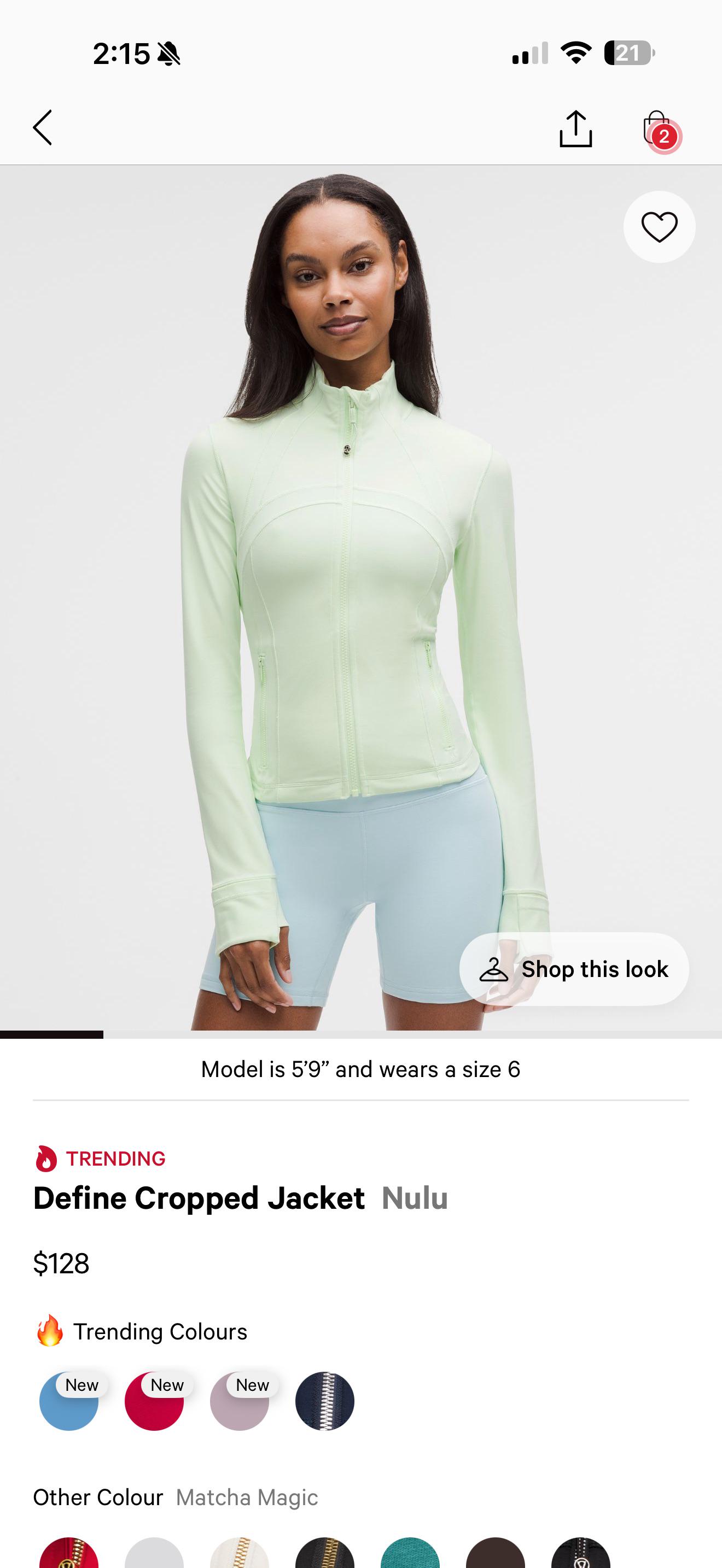Pick the mauve trending colour swatch
Viewport: 722px width, 1568px height.
[x=239, y=1401]
